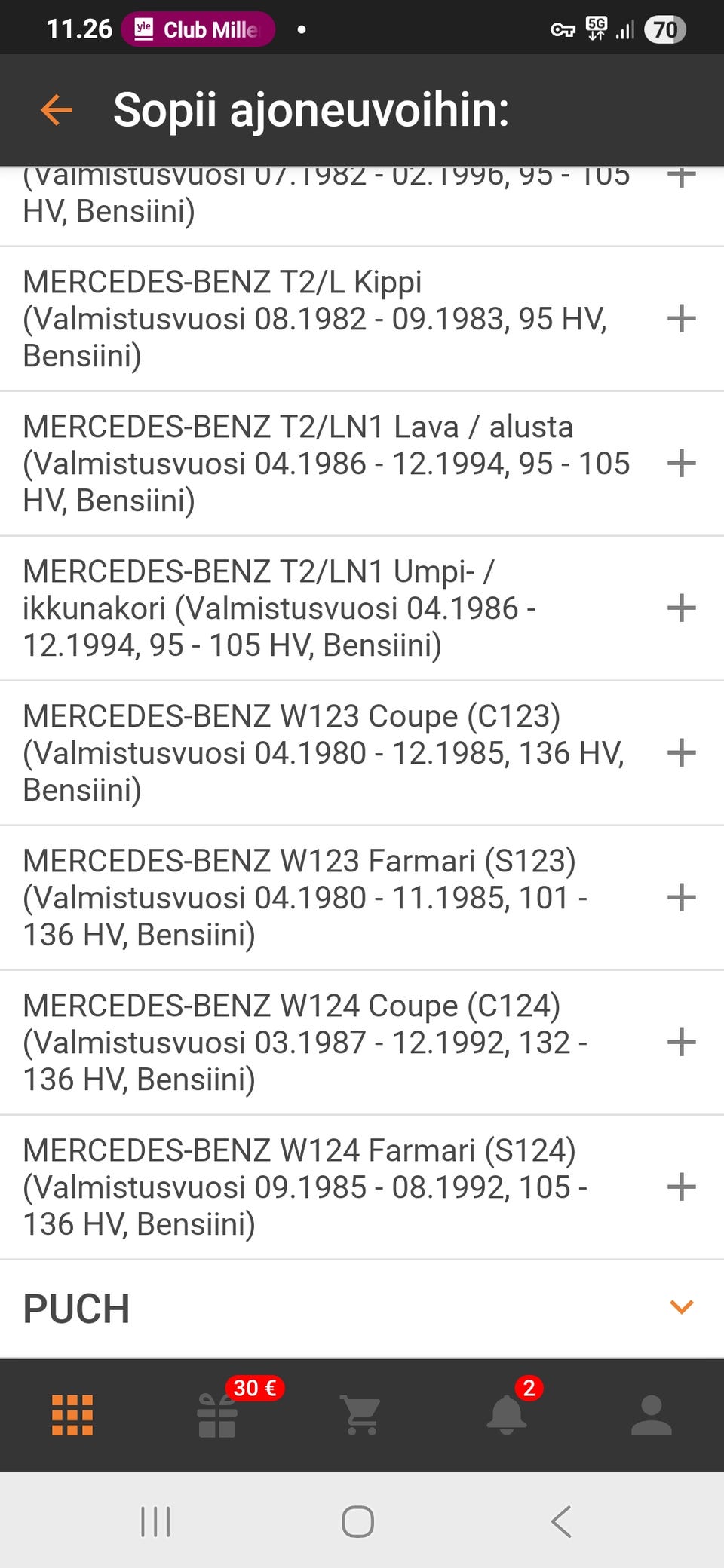The image size is (724, 1568).
Task: Expand MERCEDES-BENZ W123 Farmari (S123)
Action: tap(681, 898)
